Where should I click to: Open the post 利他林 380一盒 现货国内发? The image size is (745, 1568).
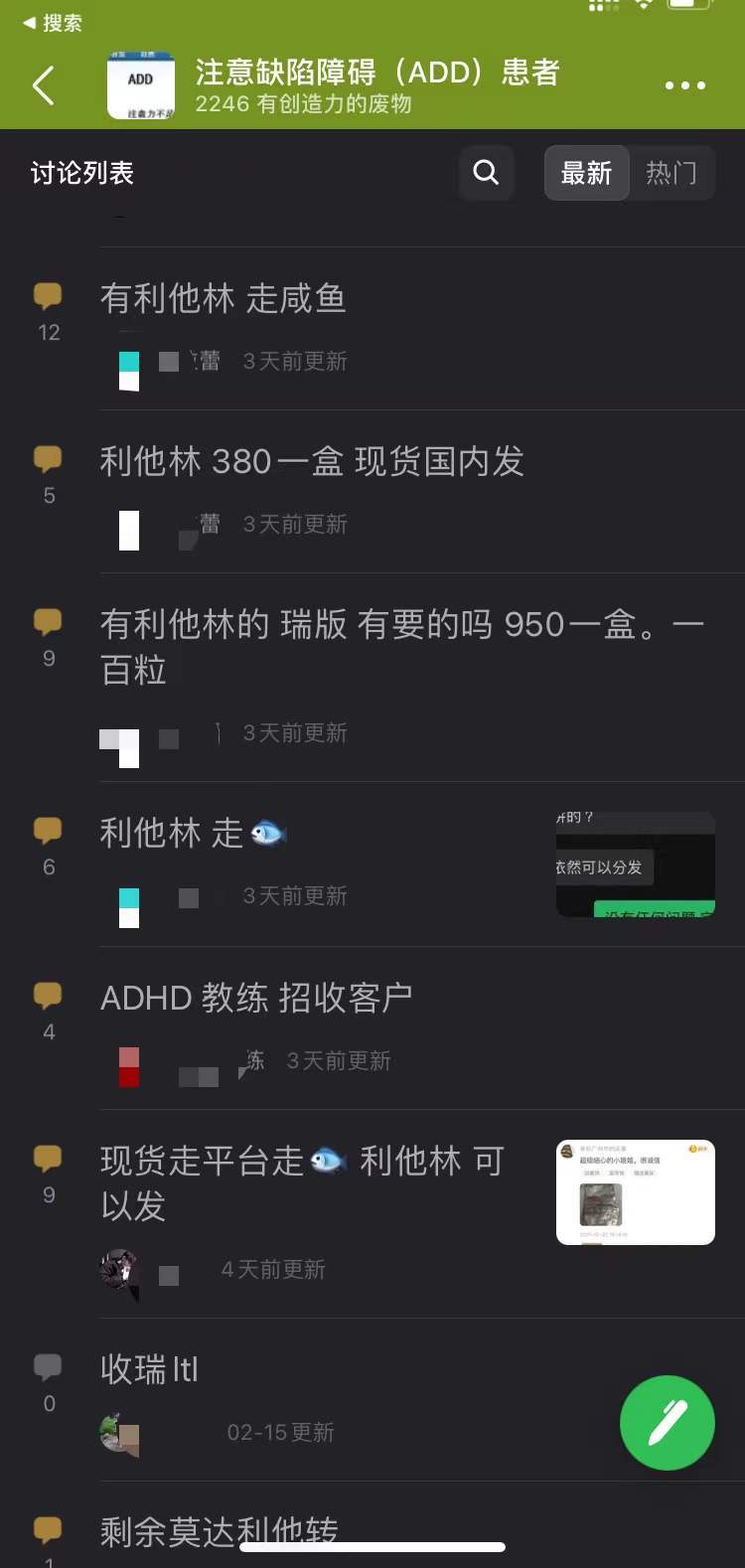(312, 461)
